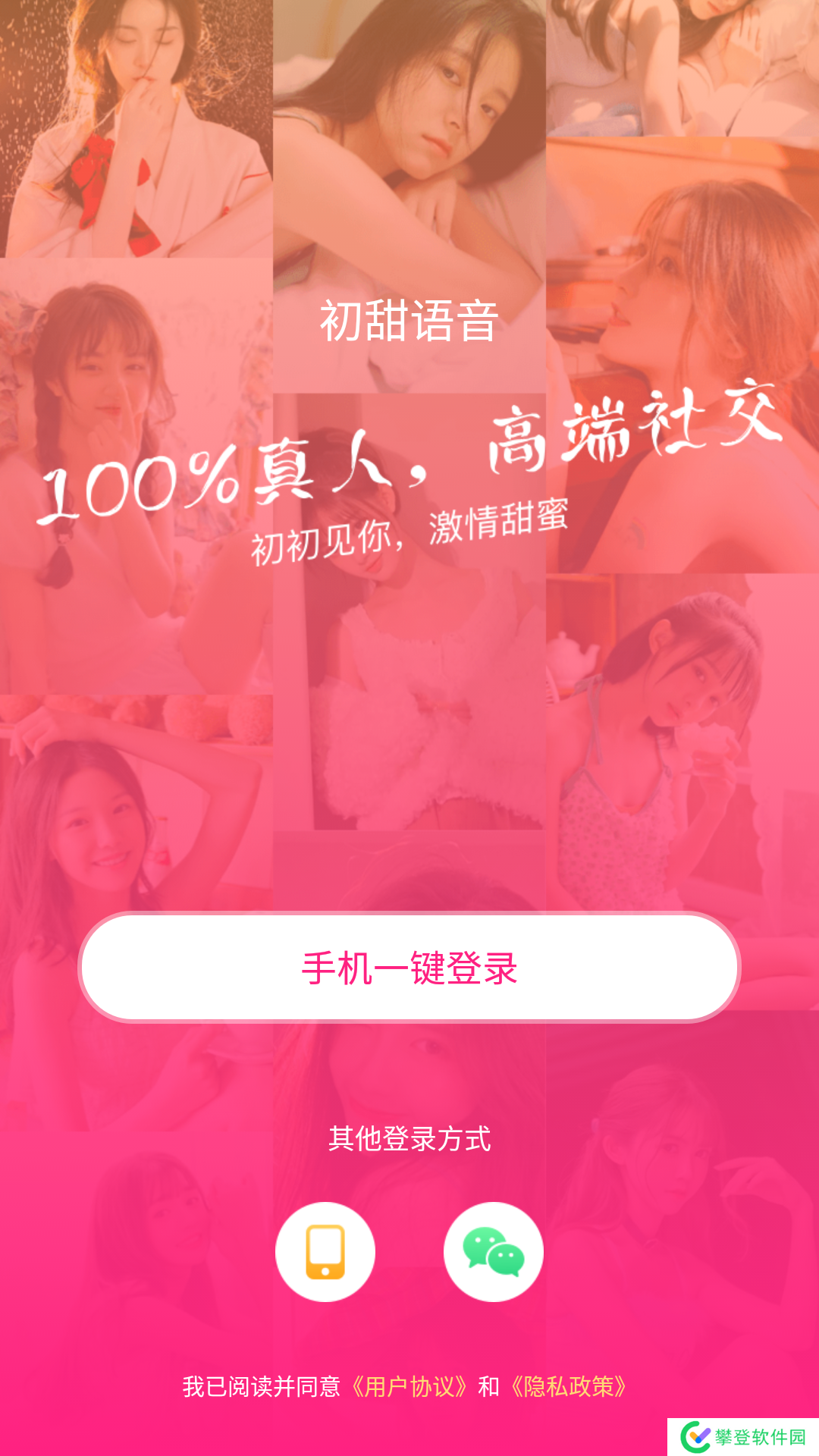
Task: Open the 《隐私政策》 link
Action: click(x=569, y=1387)
